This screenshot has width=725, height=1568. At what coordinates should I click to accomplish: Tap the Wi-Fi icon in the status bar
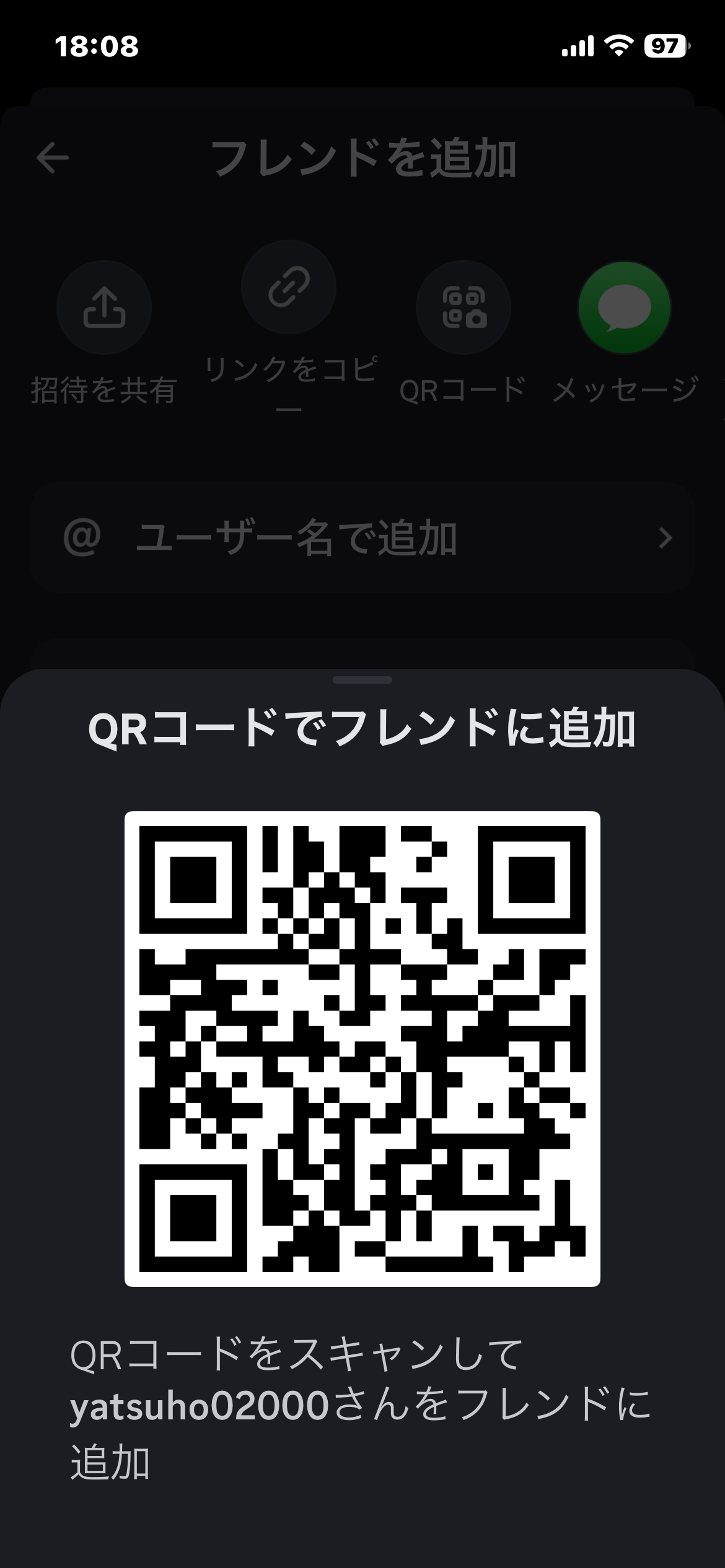pos(619,46)
